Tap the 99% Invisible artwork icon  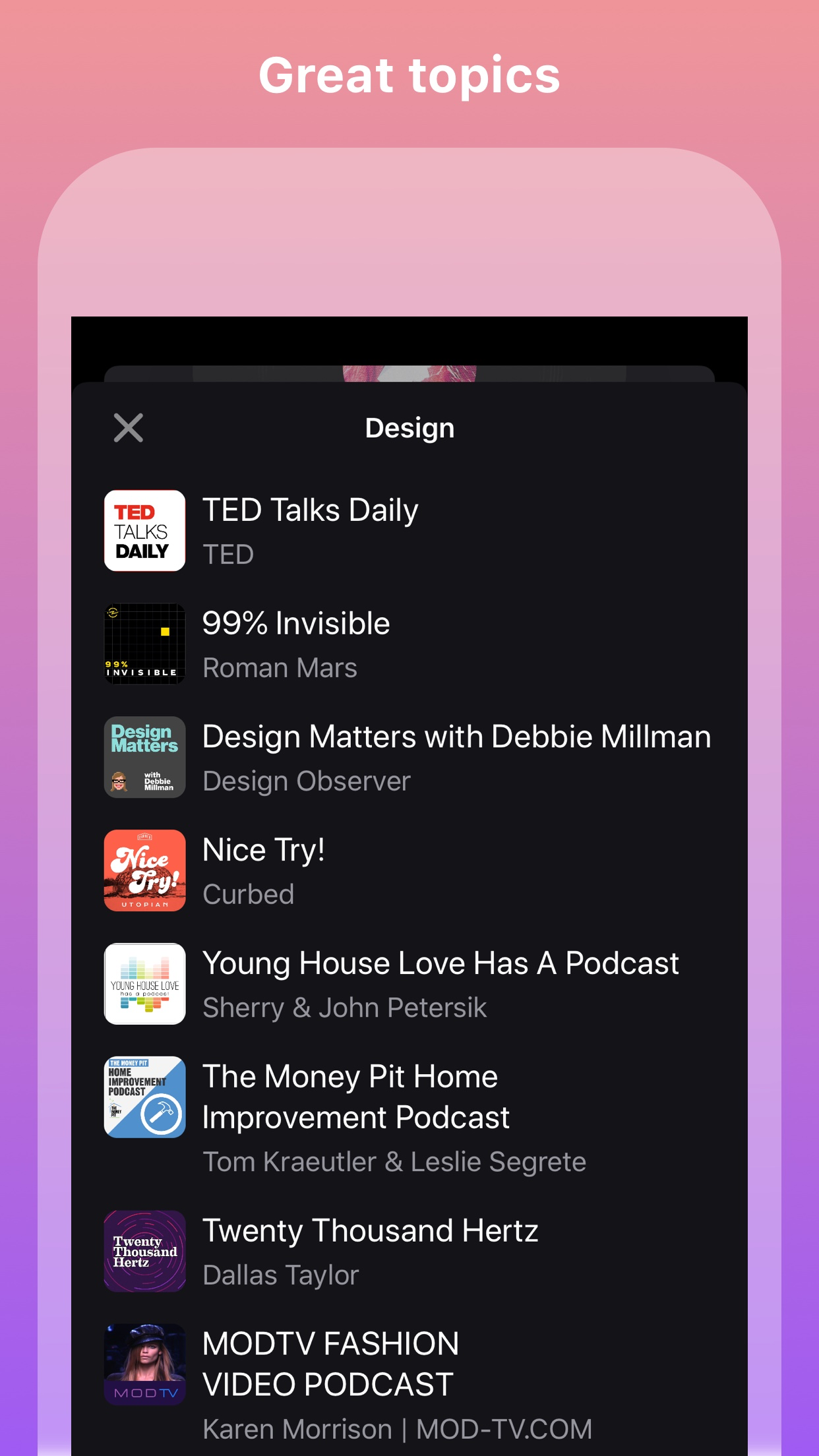(x=144, y=644)
